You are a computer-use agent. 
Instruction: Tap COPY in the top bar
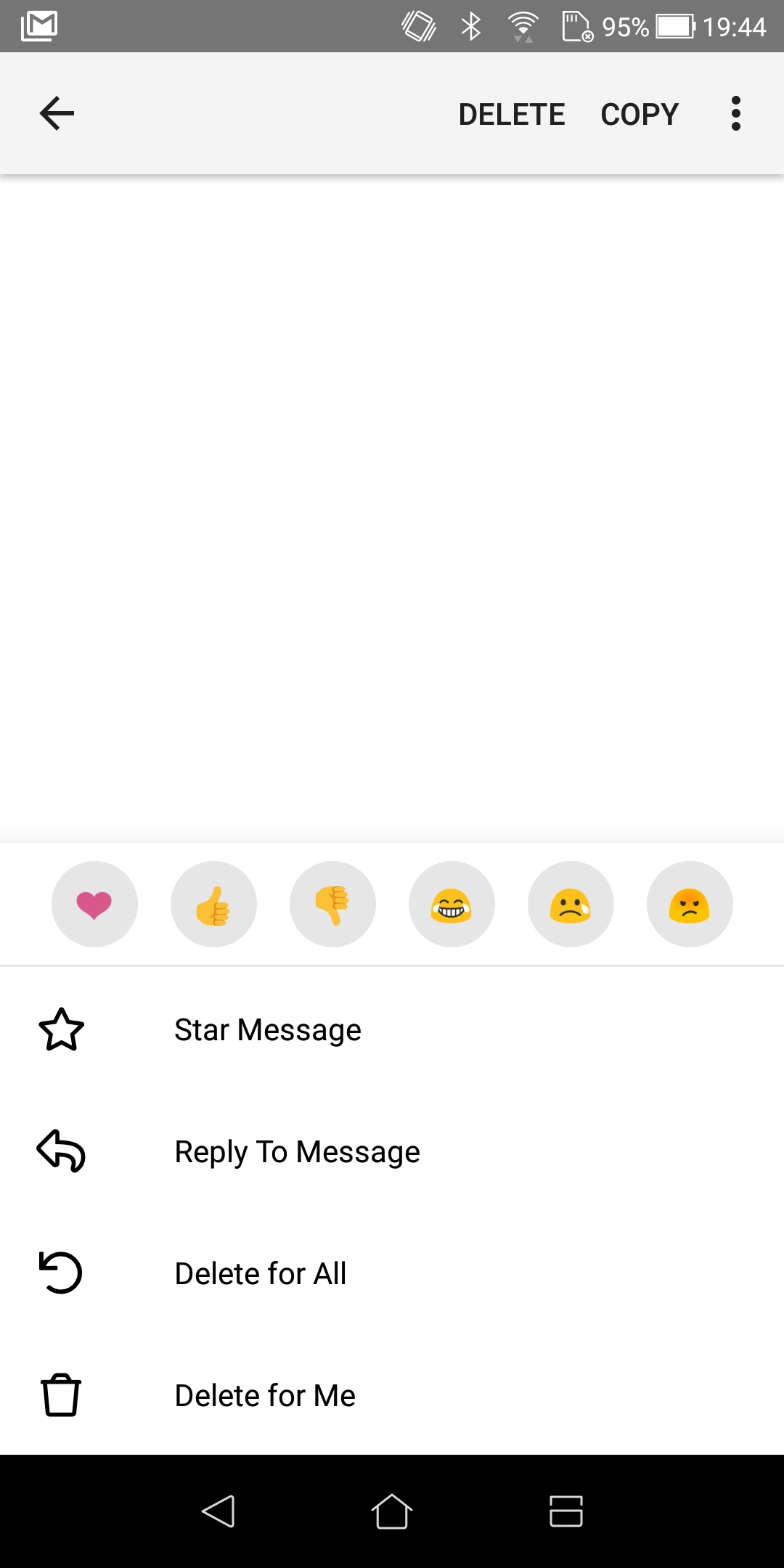[x=640, y=114]
